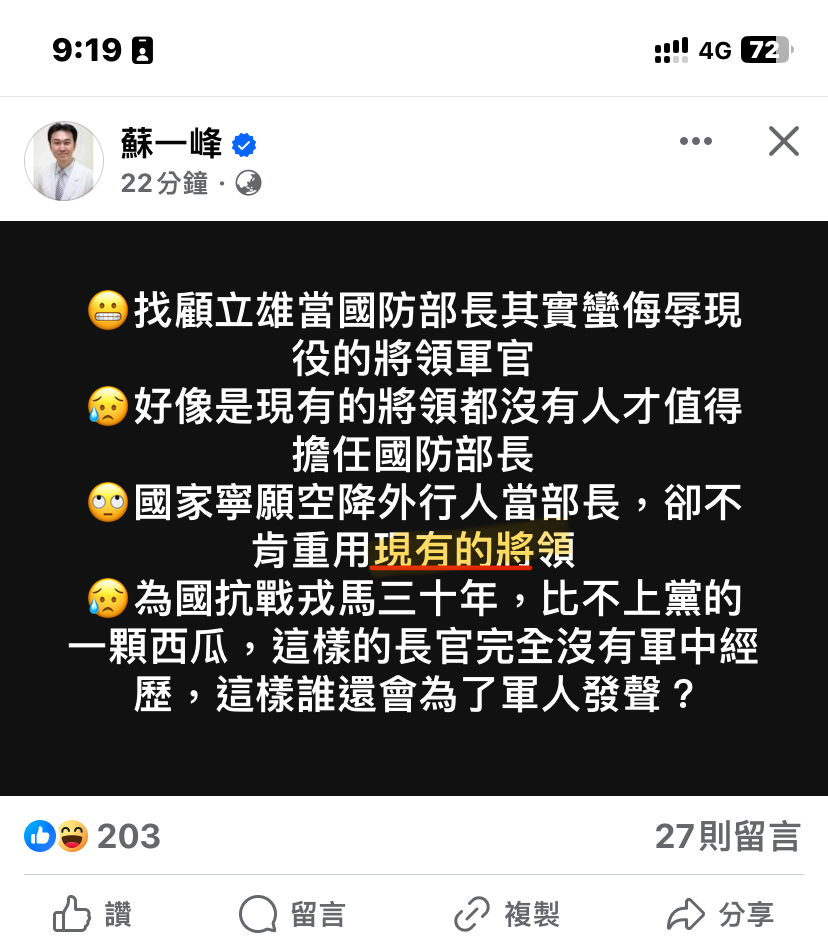
Task: Open the 27則留言 comments
Action: point(727,836)
